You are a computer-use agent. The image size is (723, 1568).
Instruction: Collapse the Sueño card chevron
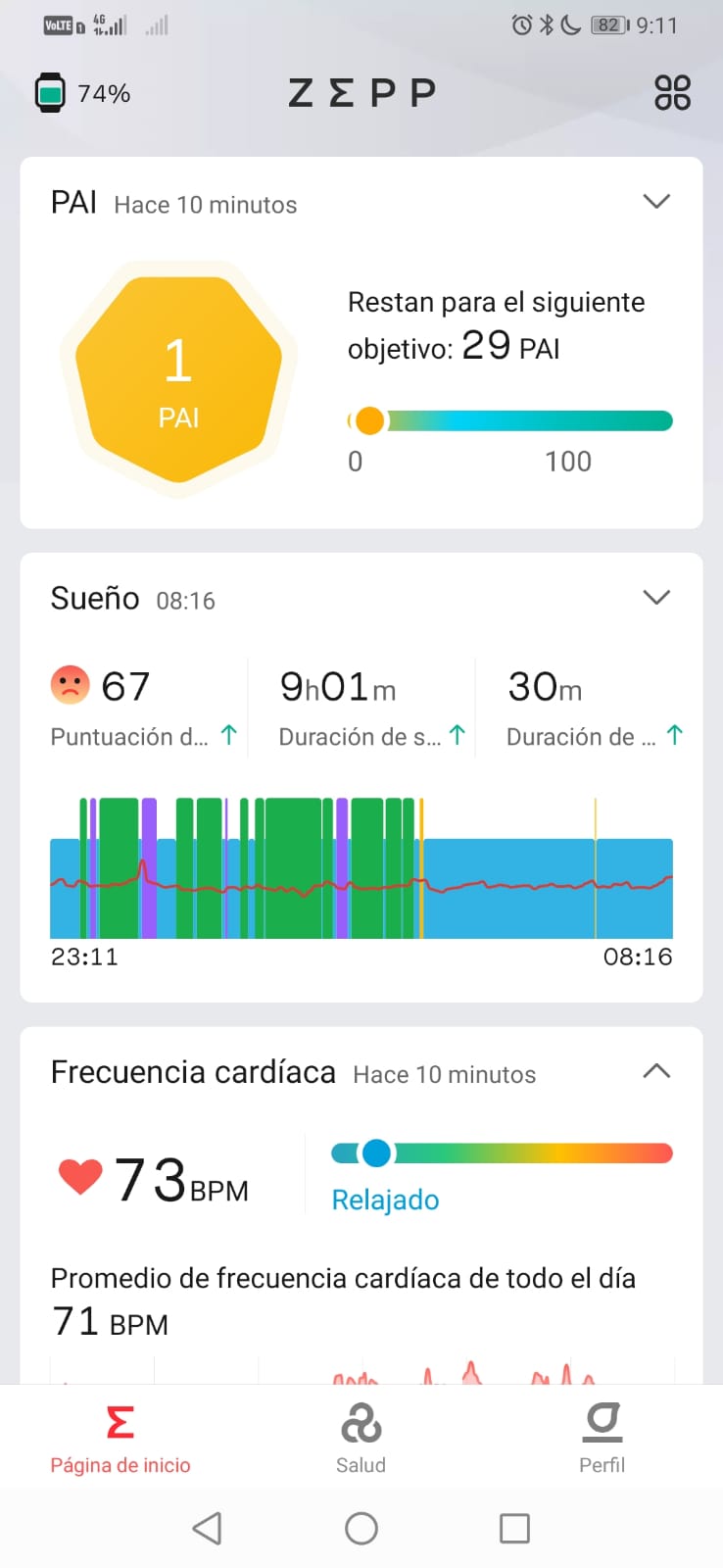656,598
